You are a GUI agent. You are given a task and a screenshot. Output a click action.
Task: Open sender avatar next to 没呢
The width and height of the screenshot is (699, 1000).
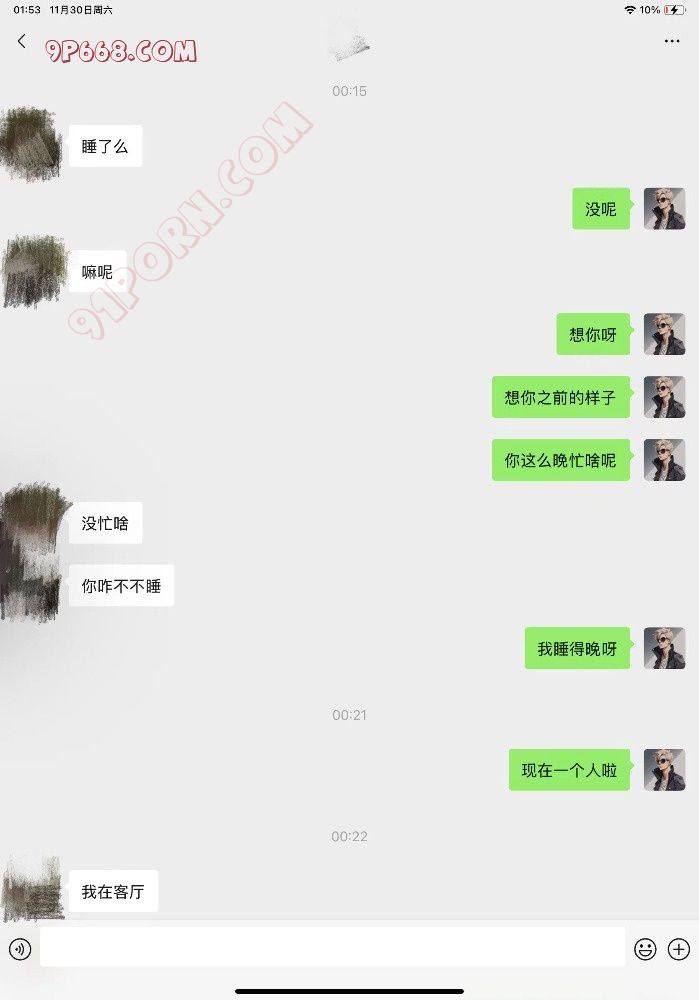click(664, 209)
